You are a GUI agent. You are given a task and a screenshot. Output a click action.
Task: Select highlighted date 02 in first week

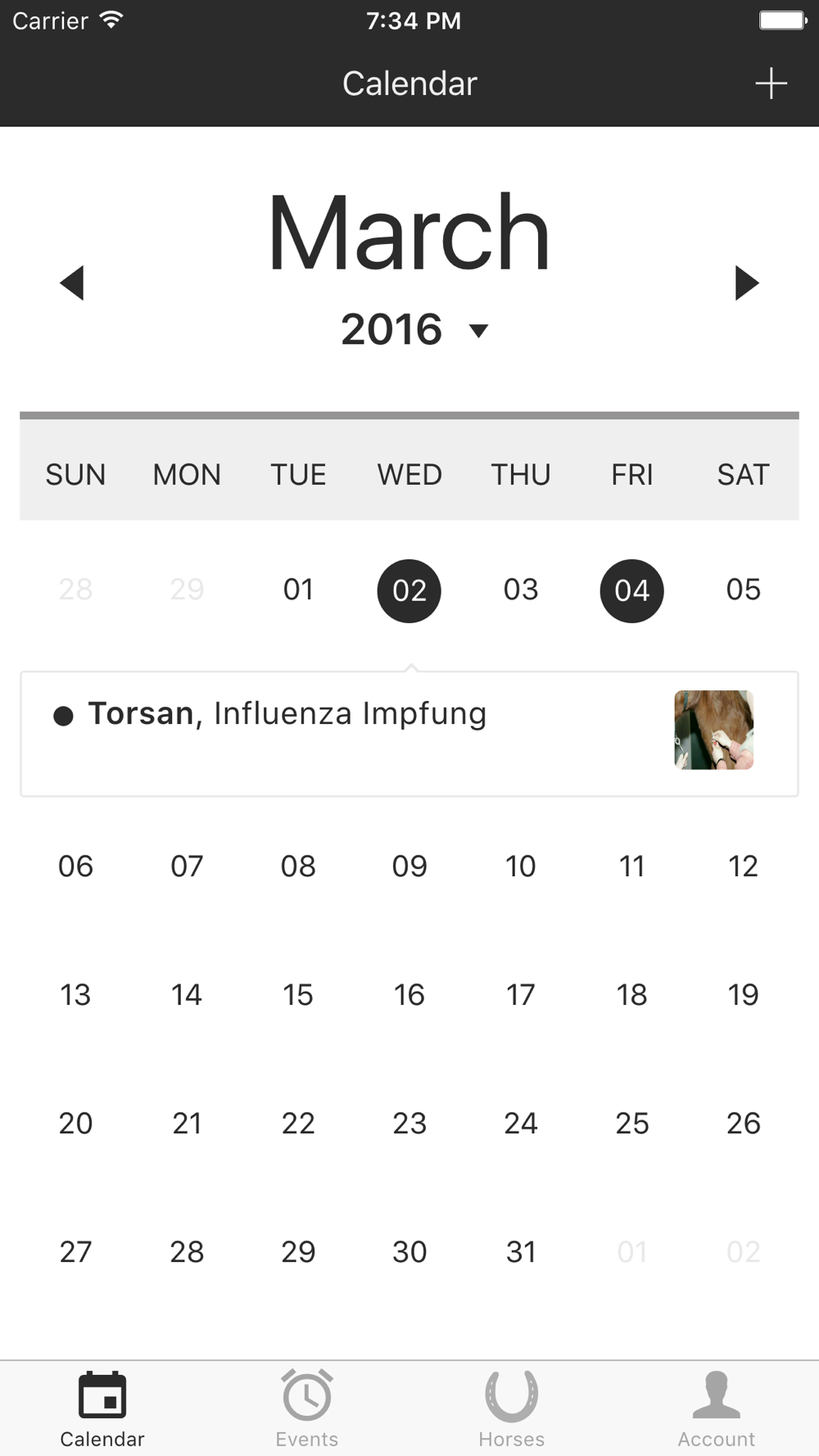pos(409,590)
